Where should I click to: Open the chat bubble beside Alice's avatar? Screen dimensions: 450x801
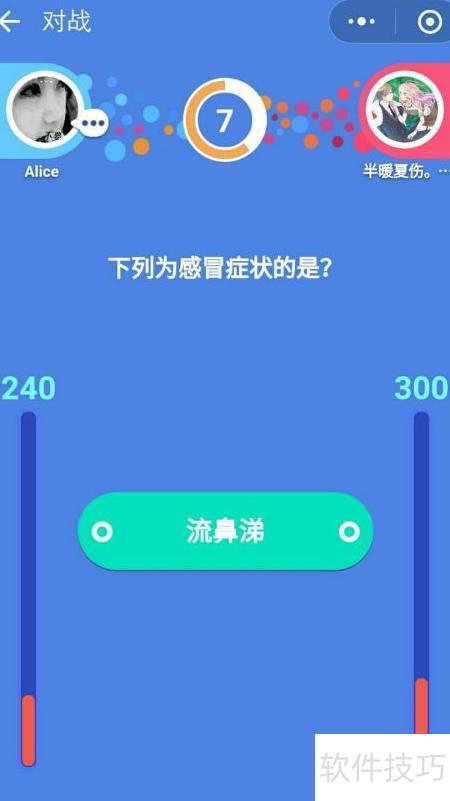coord(94,123)
